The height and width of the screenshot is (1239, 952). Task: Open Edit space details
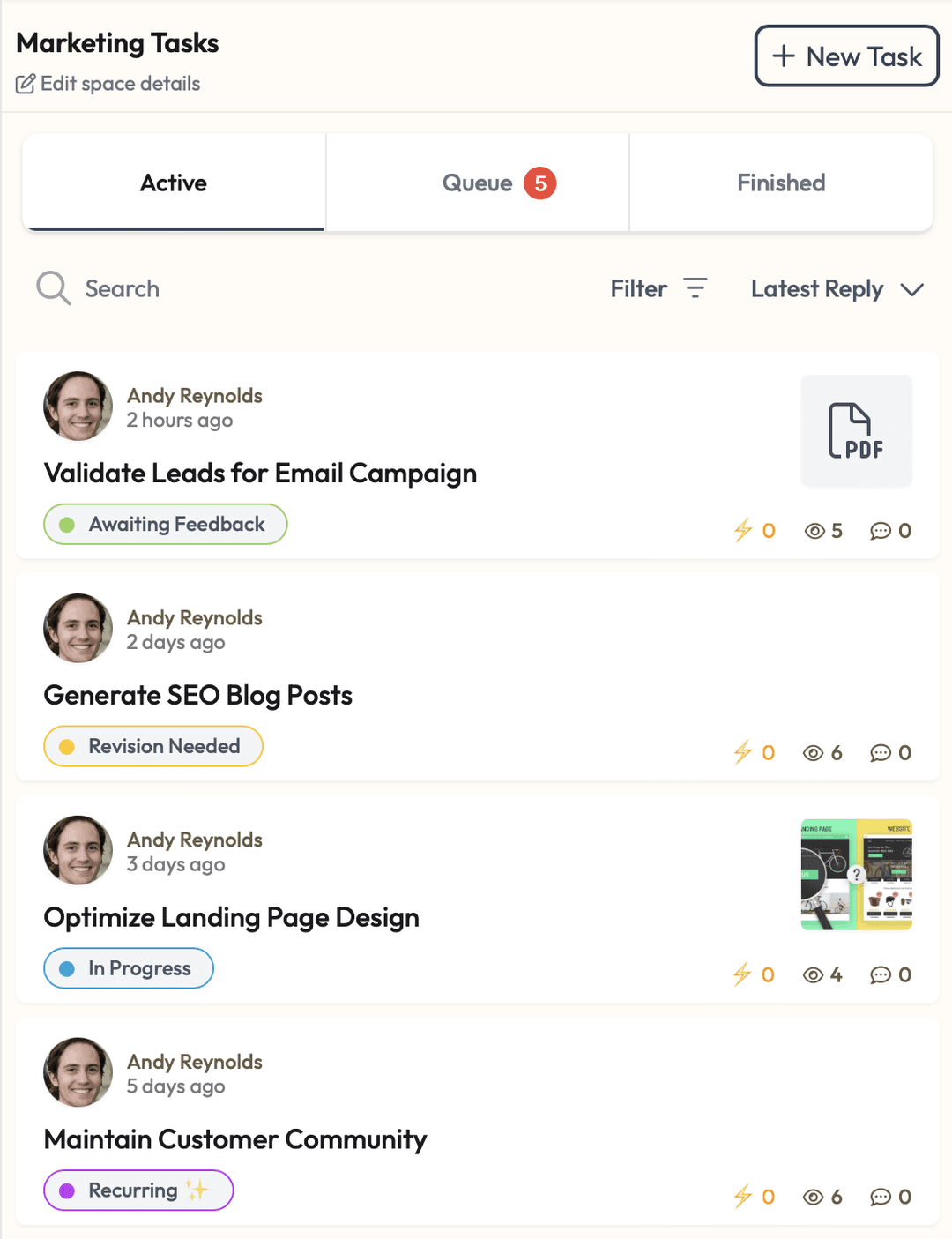[x=108, y=84]
